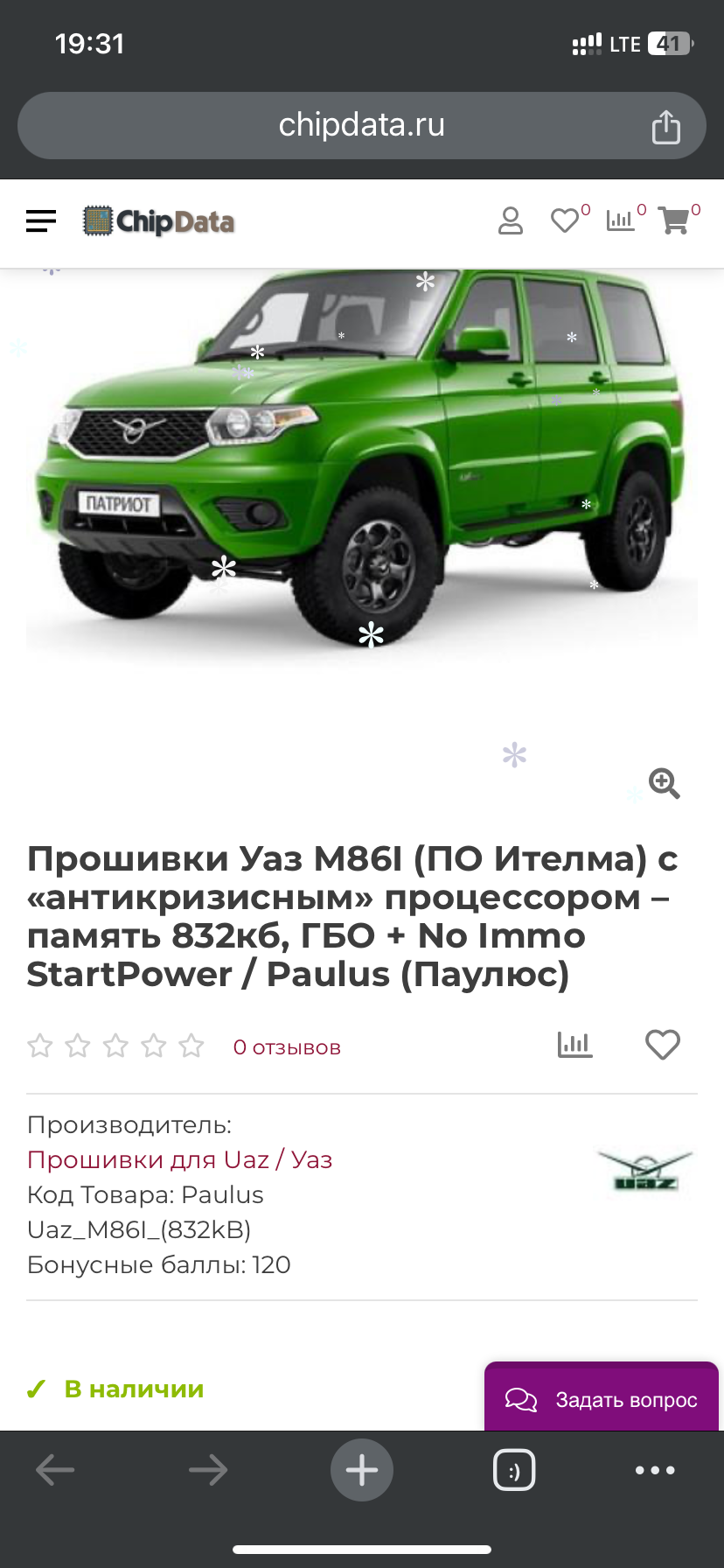
Task: Tap the Задать вопрос button
Action: 602,1400
